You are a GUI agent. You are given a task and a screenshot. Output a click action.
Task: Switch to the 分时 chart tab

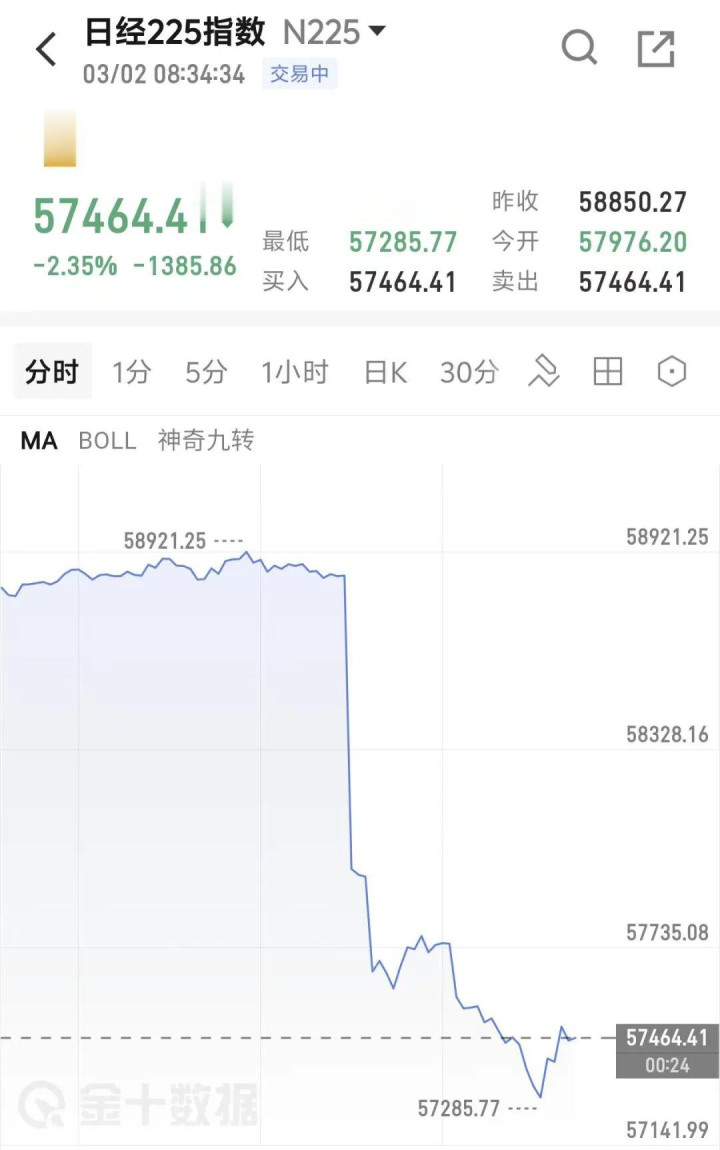coord(52,373)
